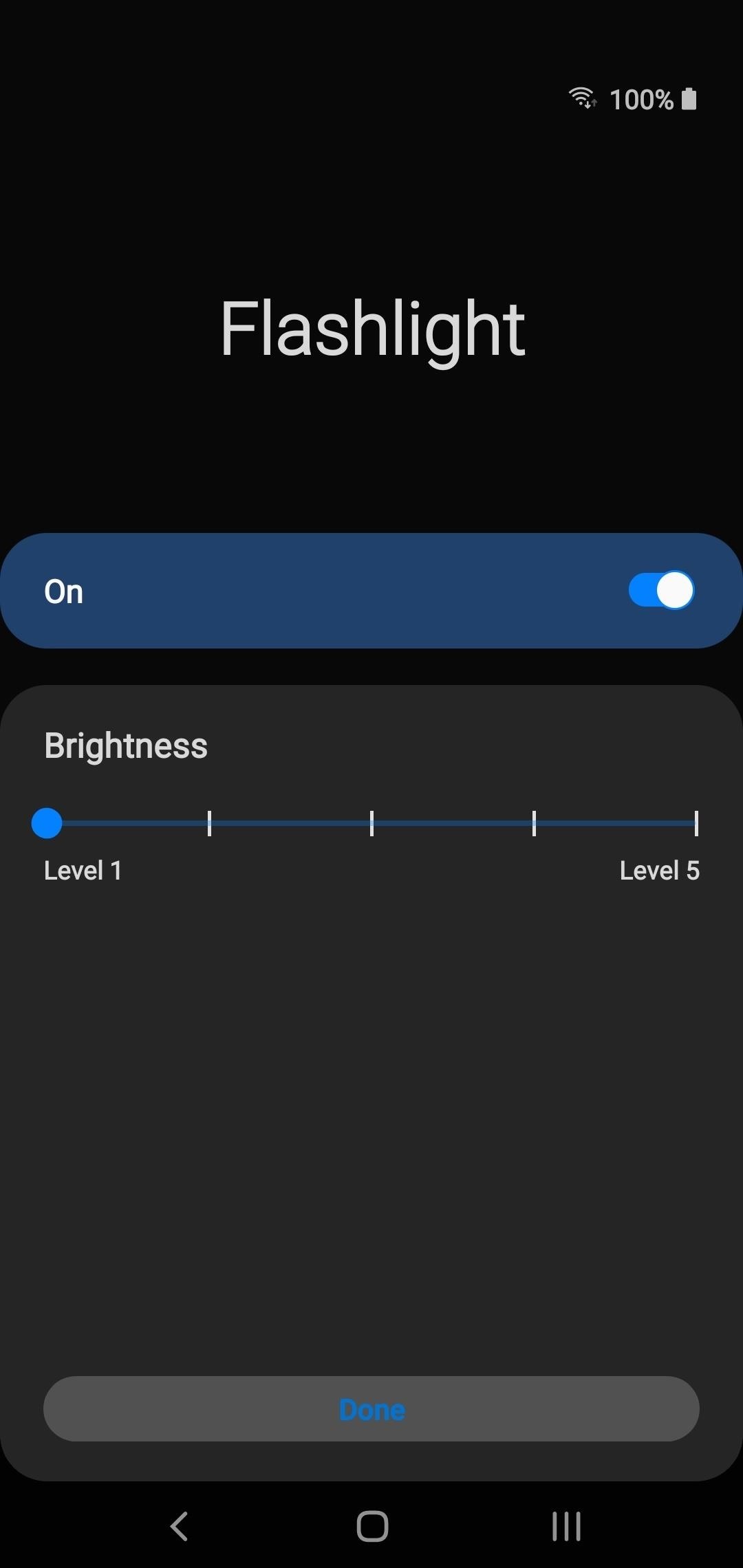The image size is (743, 1568).
Task: Tap the Level 5 tick mark
Action: tap(697, 823)
